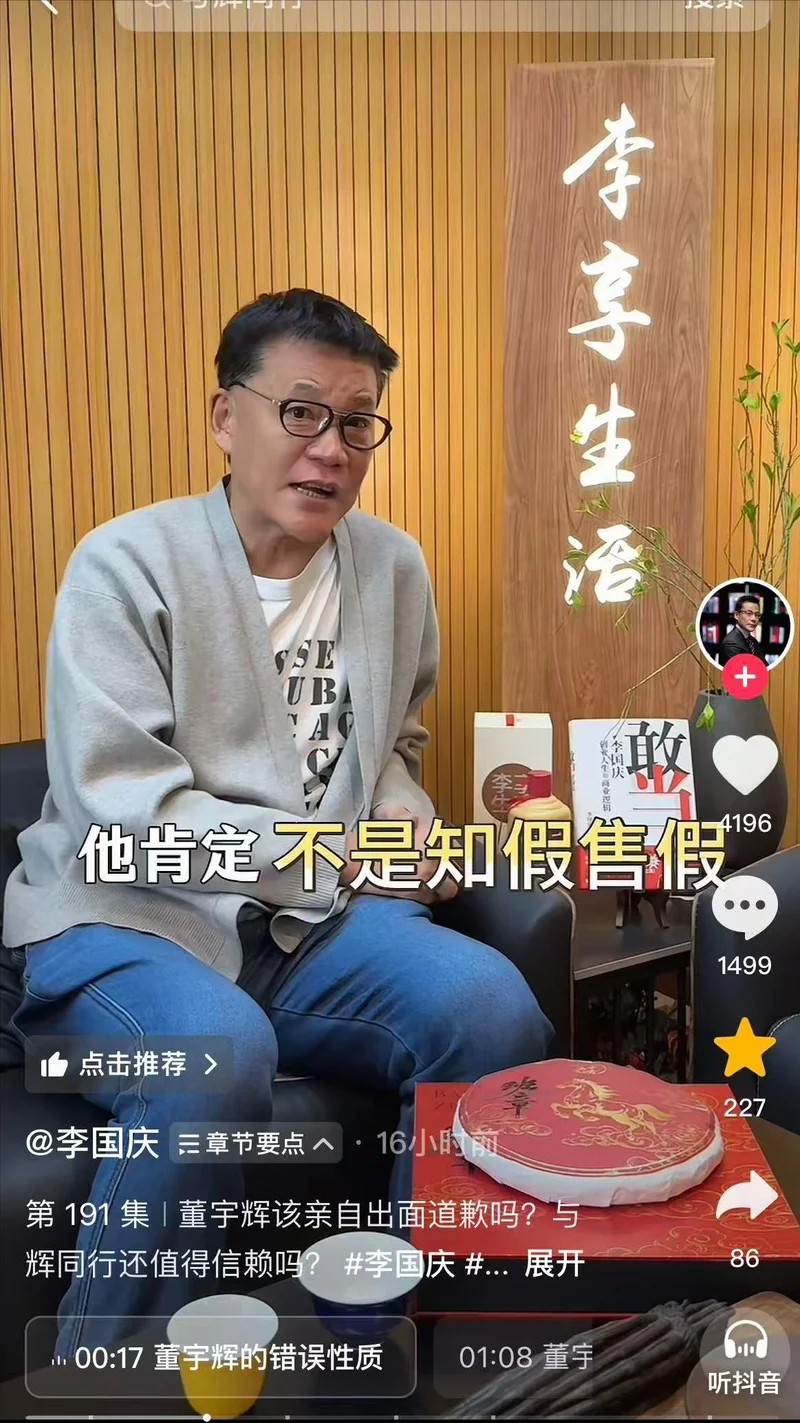Tap 点击推荐 to recommend the video

[x=128, y=1064]
